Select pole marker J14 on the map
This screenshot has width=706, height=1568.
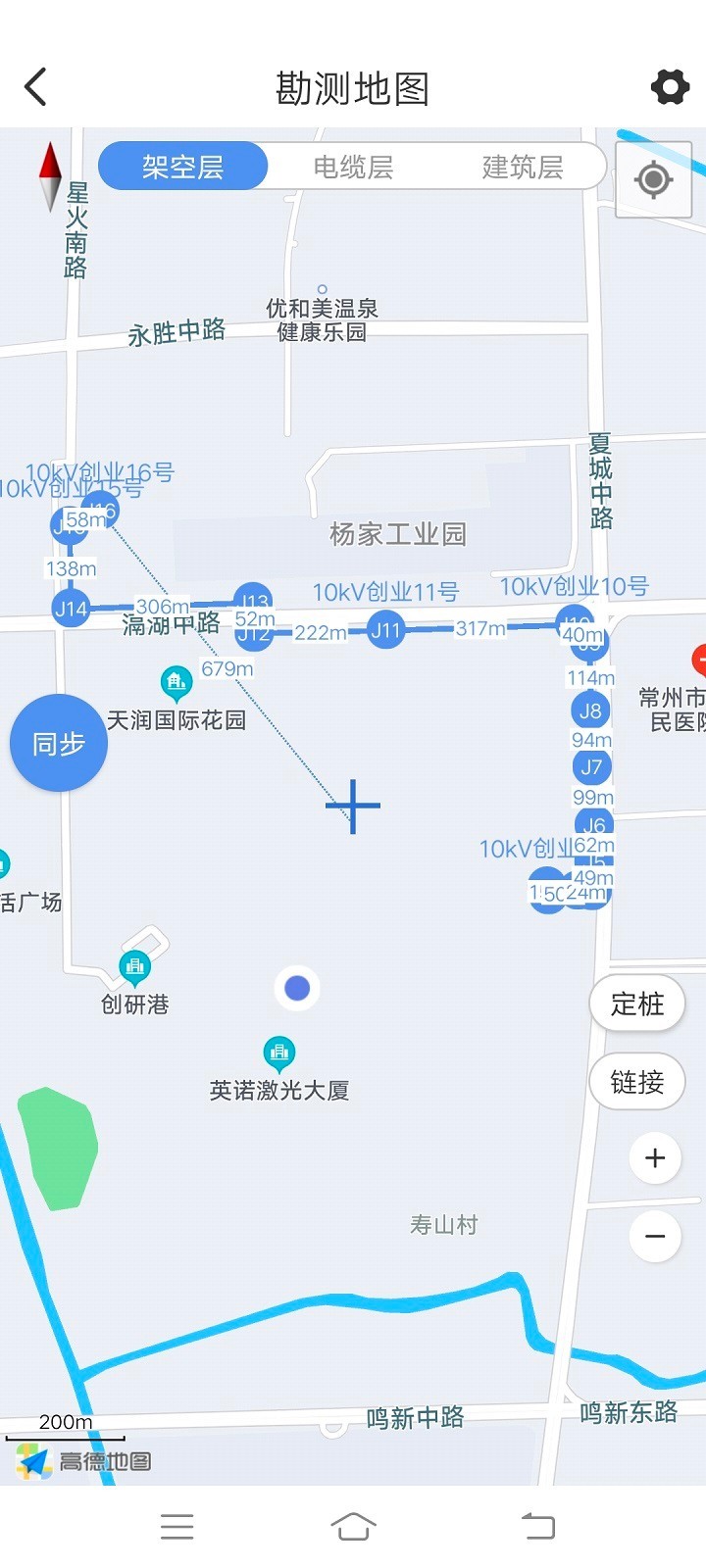pyautogui.click(x=71, y=609)
